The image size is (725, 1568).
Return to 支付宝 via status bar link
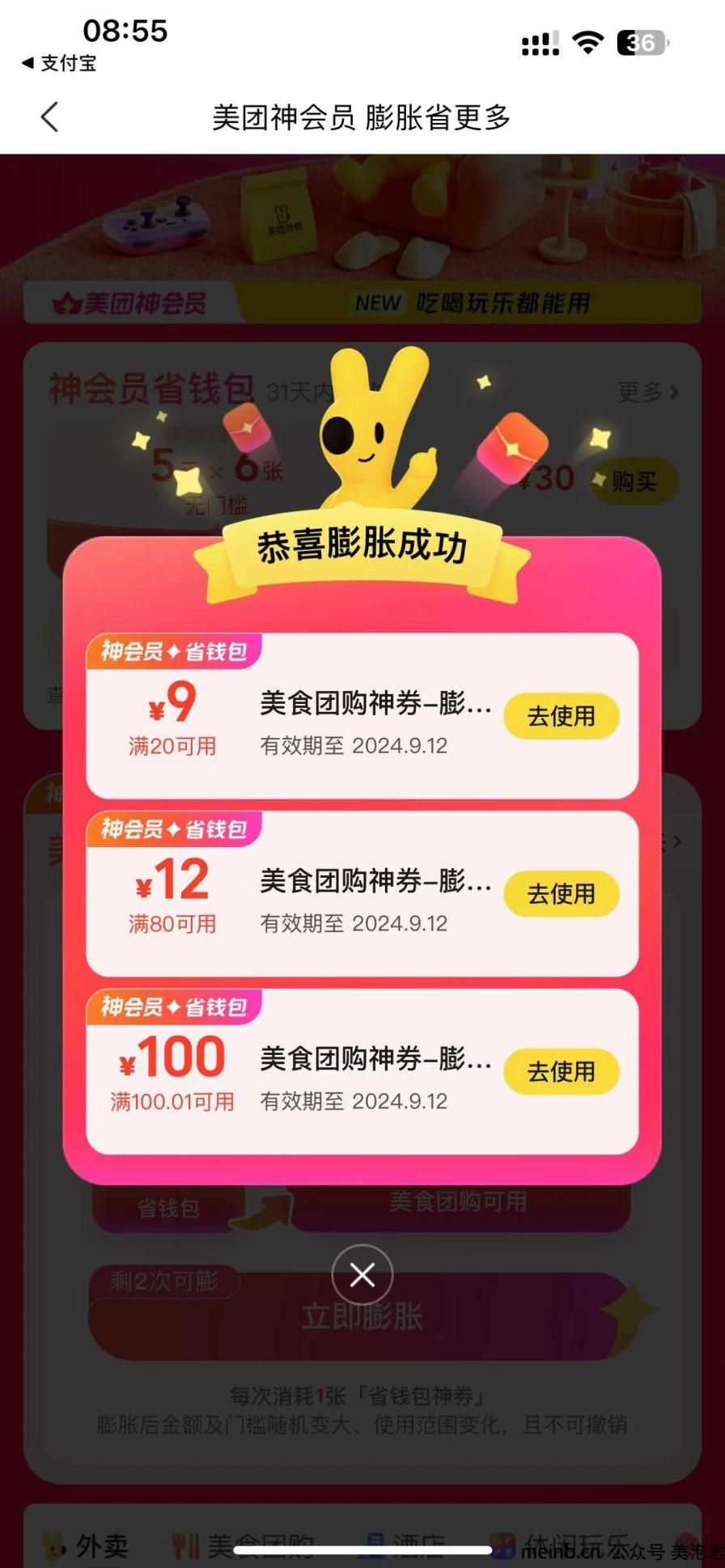tap(59, 63)
